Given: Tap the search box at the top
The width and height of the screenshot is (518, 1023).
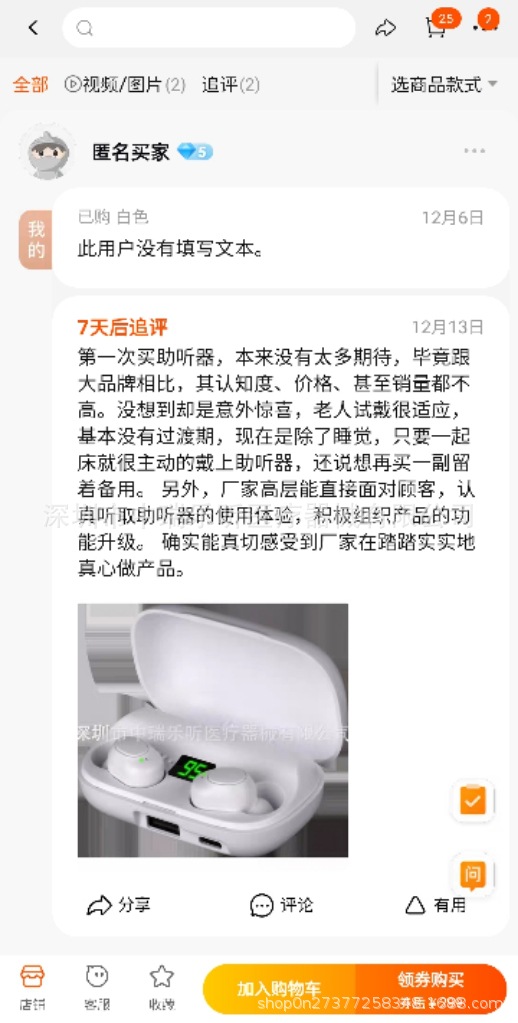Looking at the screenshot, I should click(209, 27).
